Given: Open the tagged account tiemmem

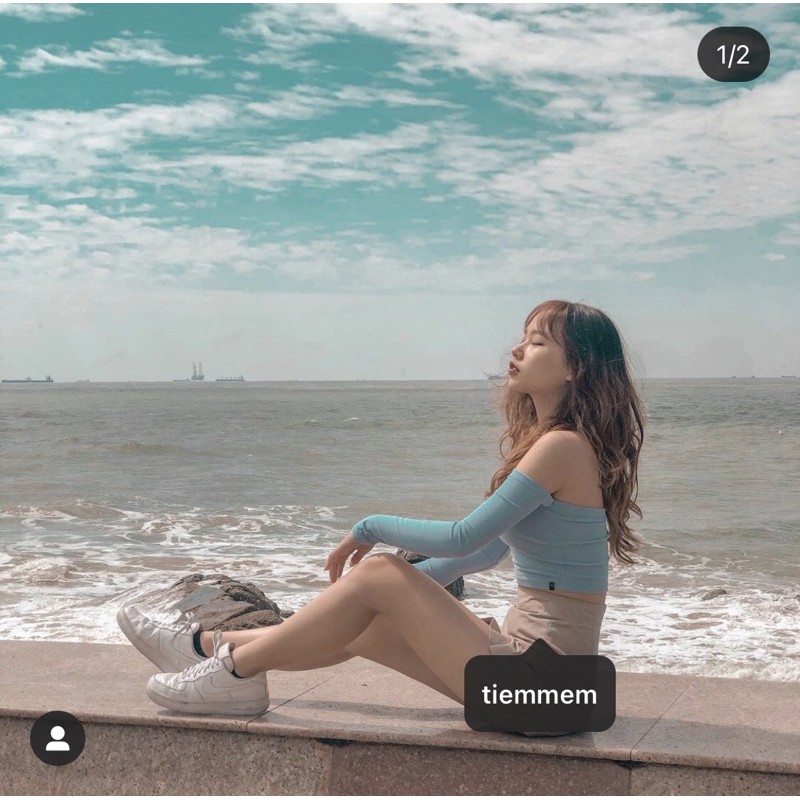Looking at the screenshot, I should [539, 695].
